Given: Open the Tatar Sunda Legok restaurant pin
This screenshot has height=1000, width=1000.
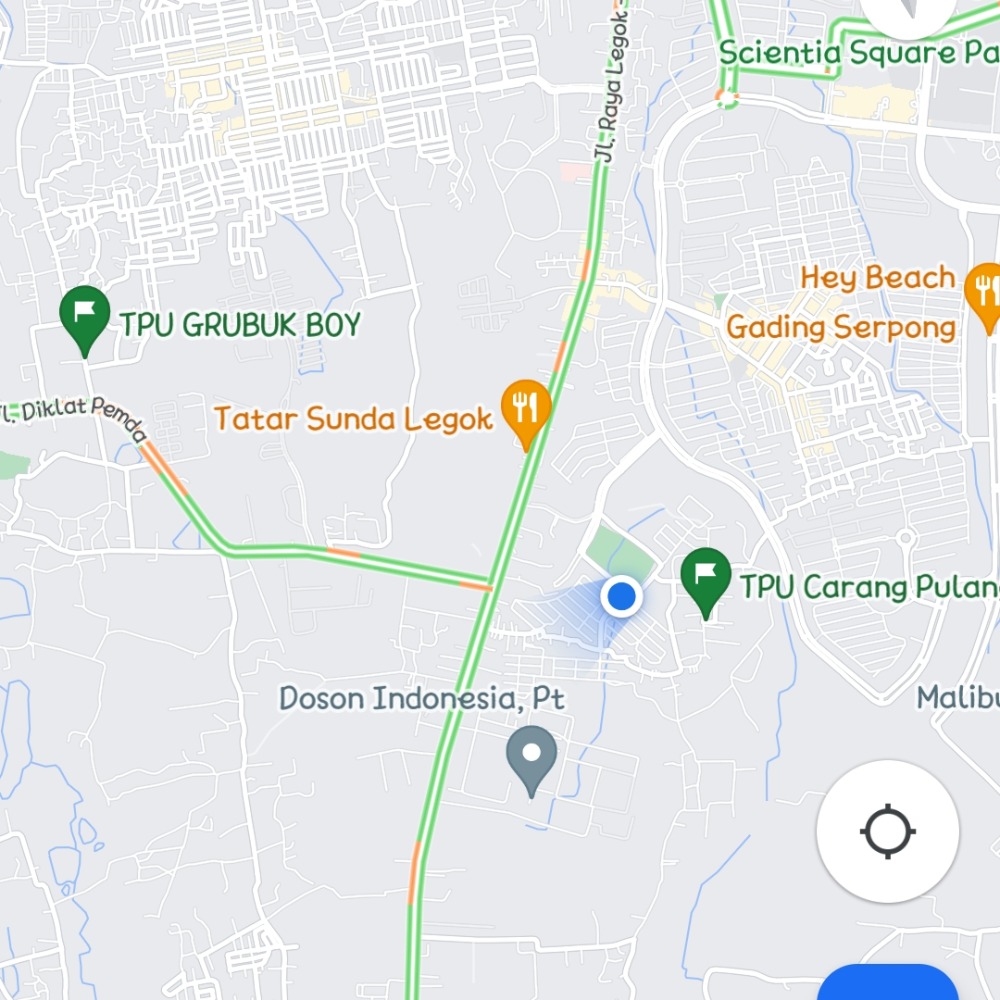Looking at the screenshot, I should (x=525, y=409).
